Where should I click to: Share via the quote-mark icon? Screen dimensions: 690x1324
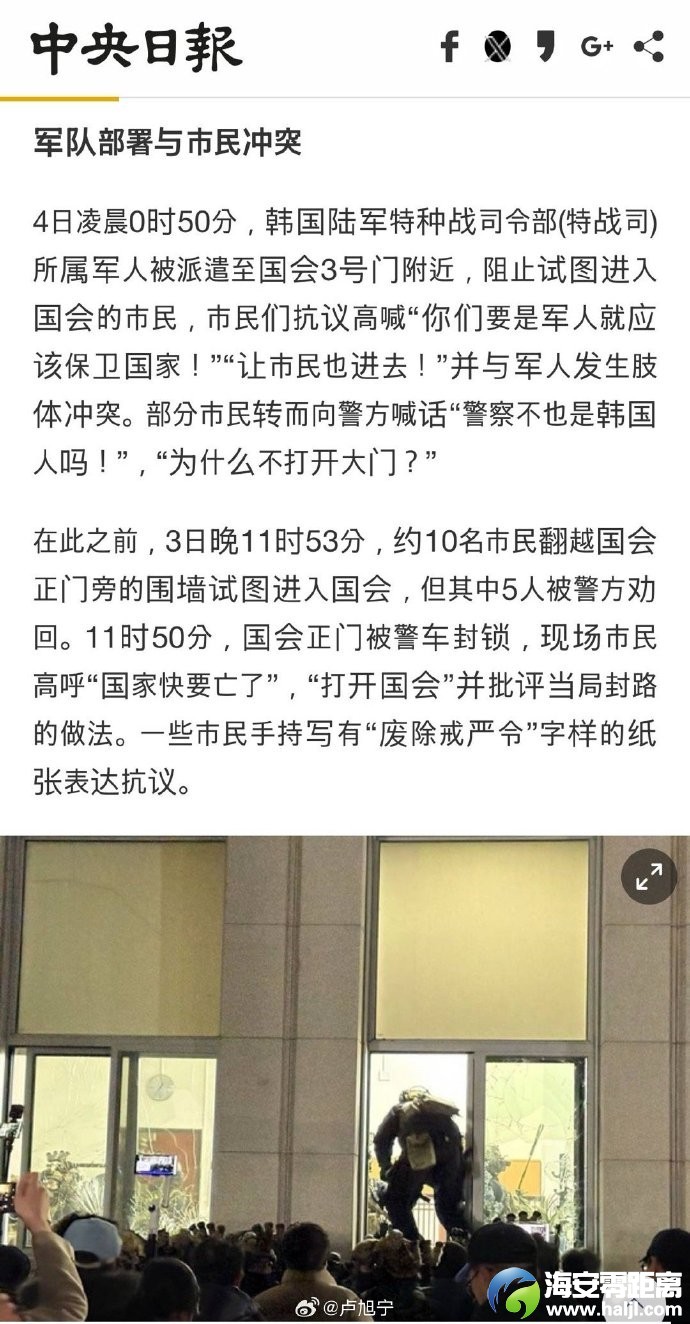pos(545,46)
